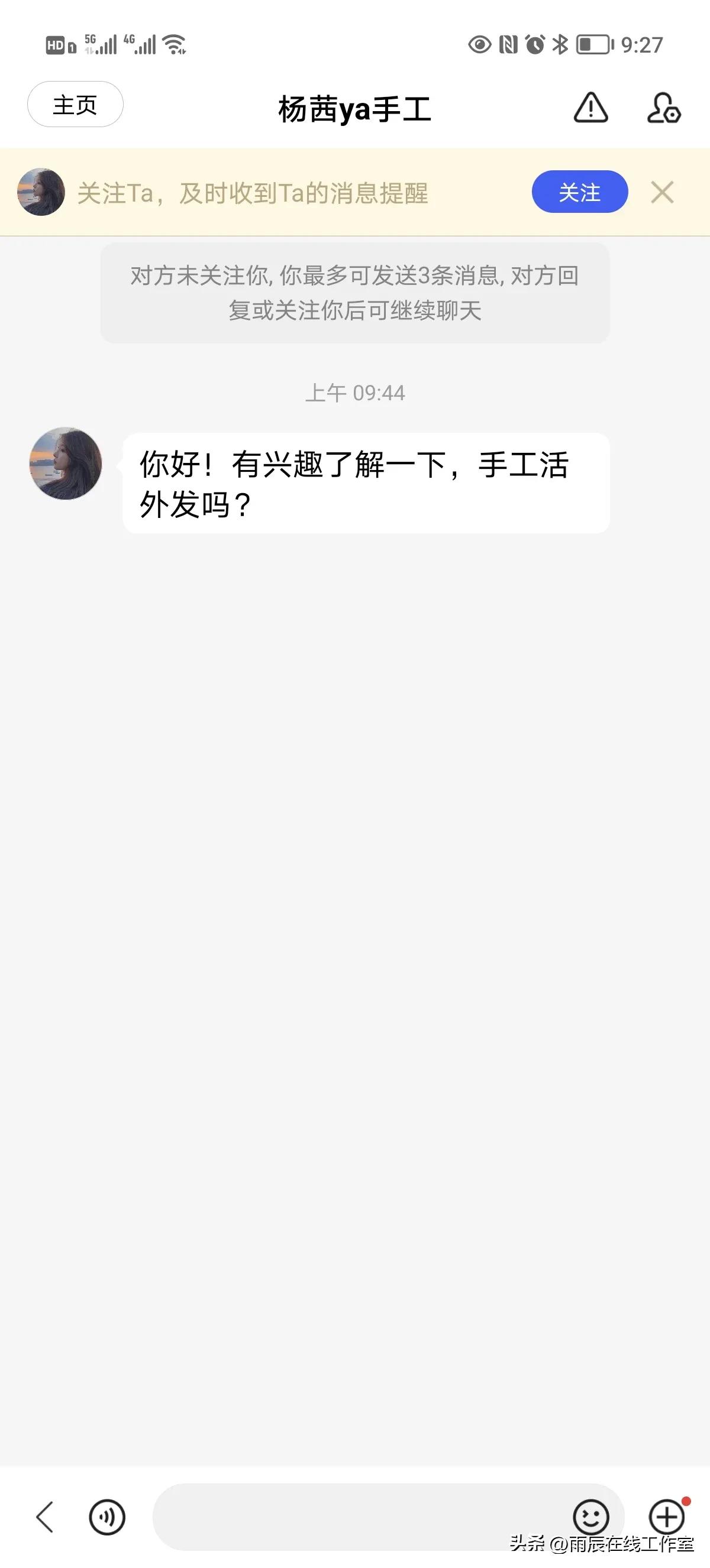Open the avatar in the follow banner
710x1568 pixels.
[x=41, y=192]
